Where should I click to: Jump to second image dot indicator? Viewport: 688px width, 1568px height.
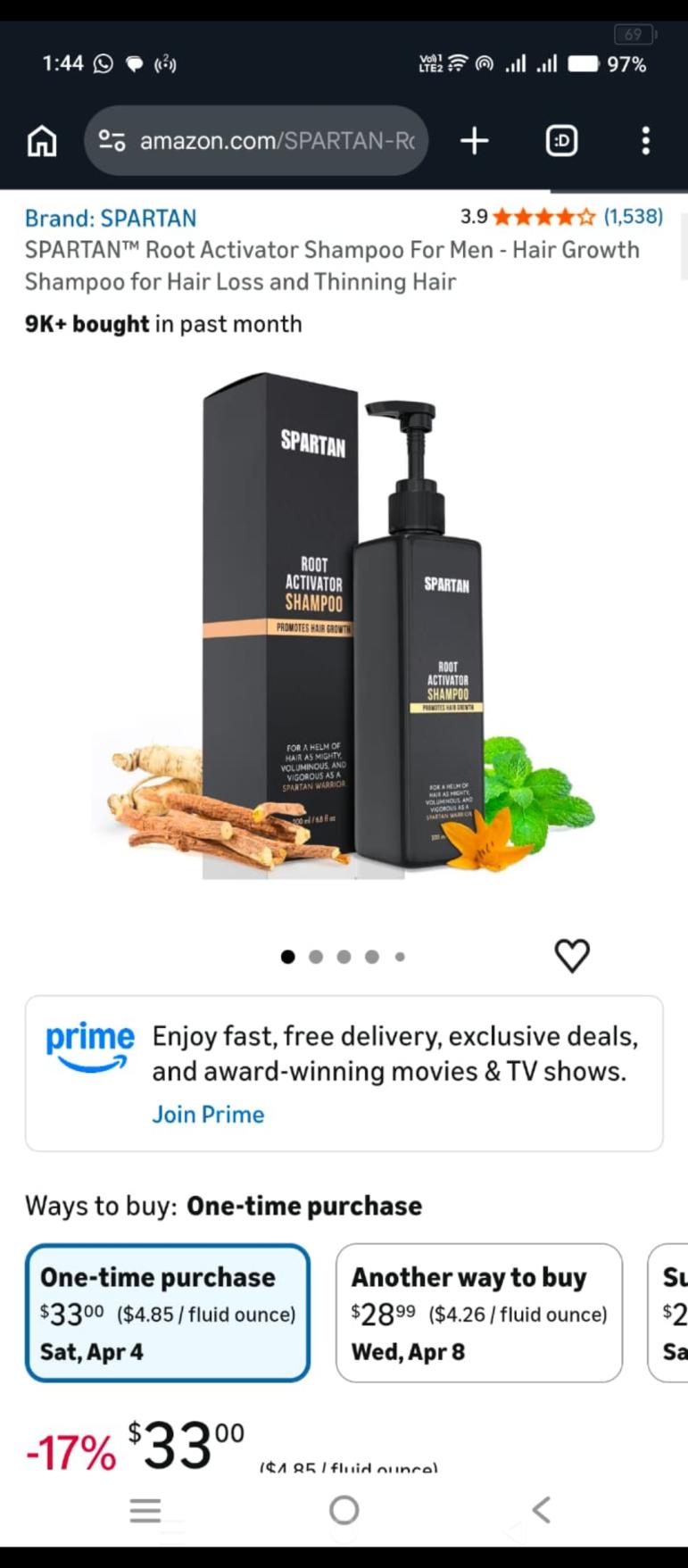(x=316, y=957)
